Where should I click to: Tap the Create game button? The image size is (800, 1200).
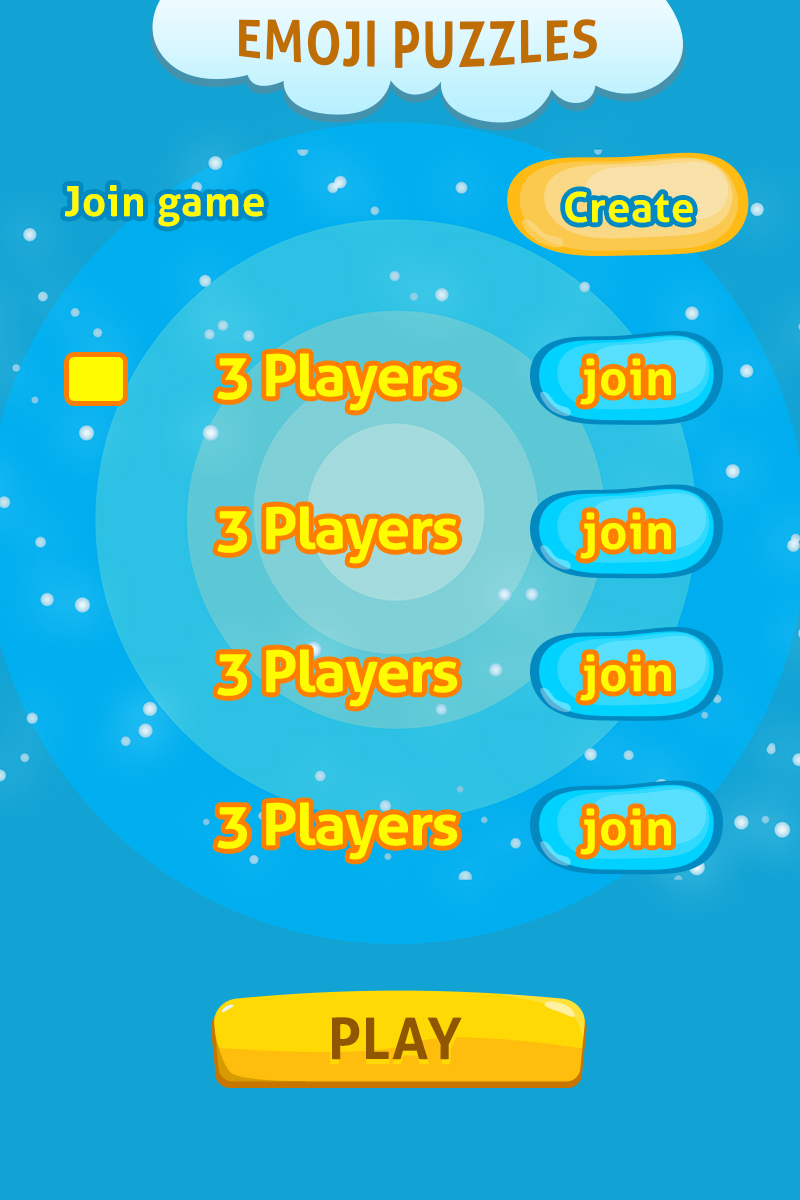pyautogui.click(x=627, y=205)
